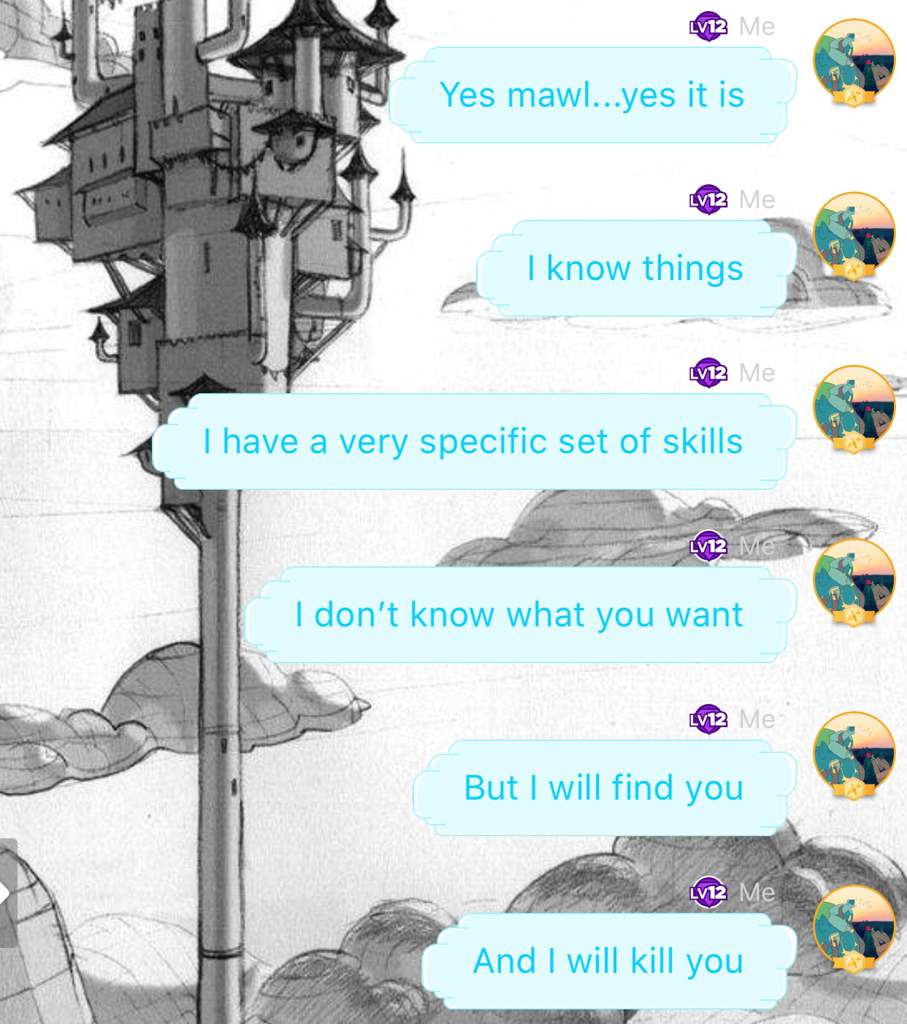Tap profile picture next to "I know things"
Image resolution: width=907 pixels, height=1024 pixels.
(853, 233)
